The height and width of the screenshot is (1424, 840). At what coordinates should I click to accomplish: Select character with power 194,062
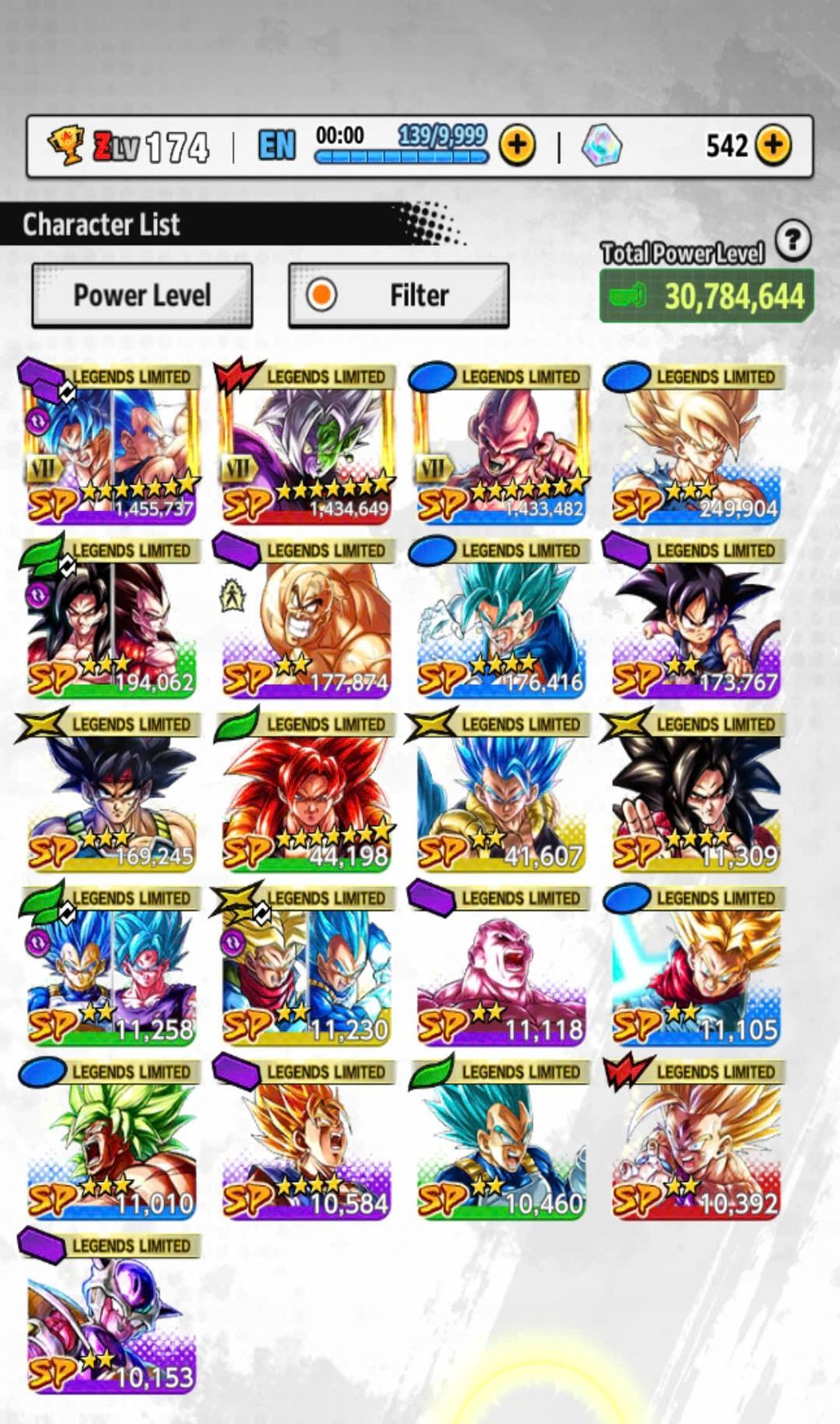tap(110, 624)
